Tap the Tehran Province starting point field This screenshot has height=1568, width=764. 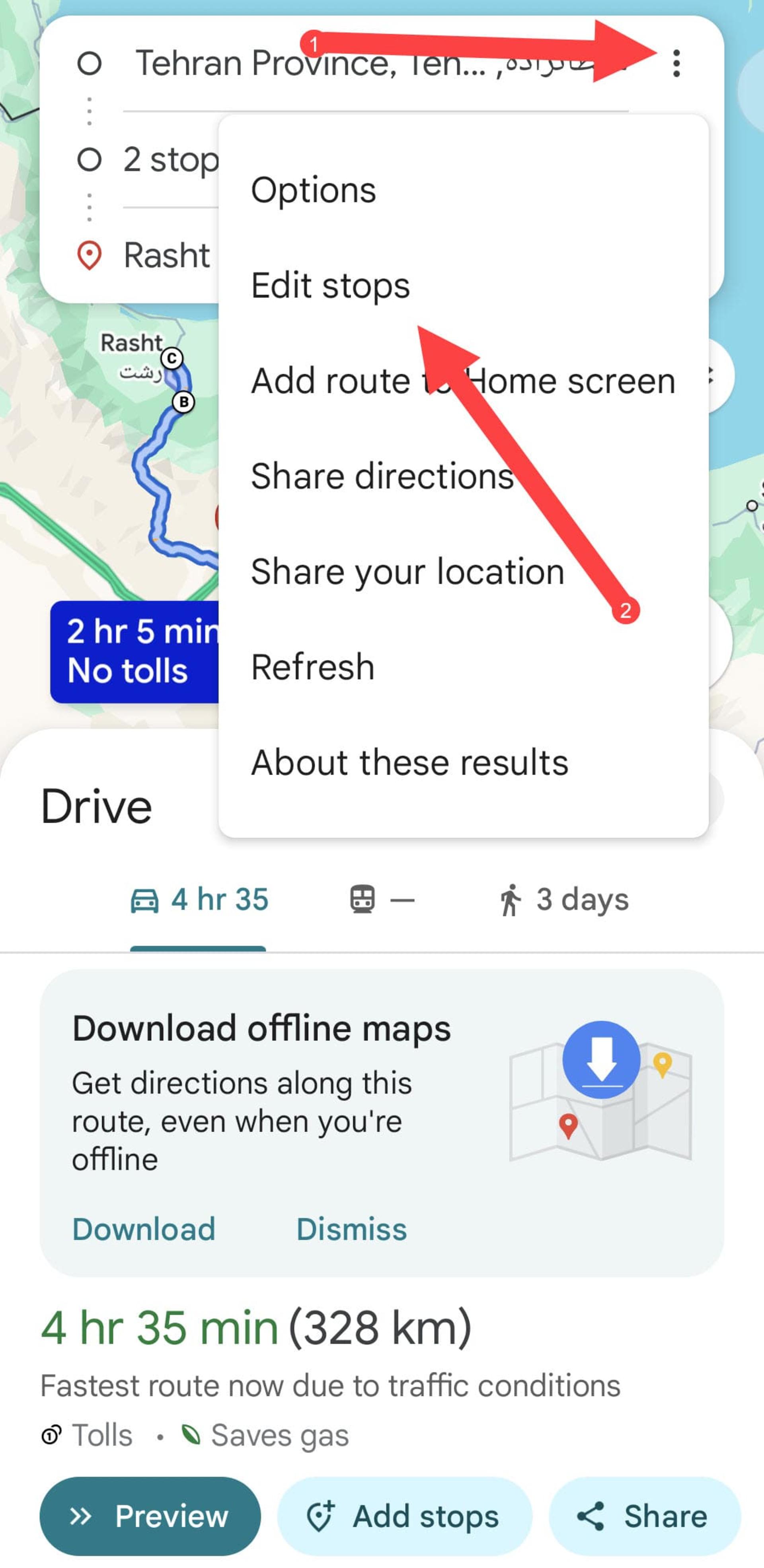point(381,63)
